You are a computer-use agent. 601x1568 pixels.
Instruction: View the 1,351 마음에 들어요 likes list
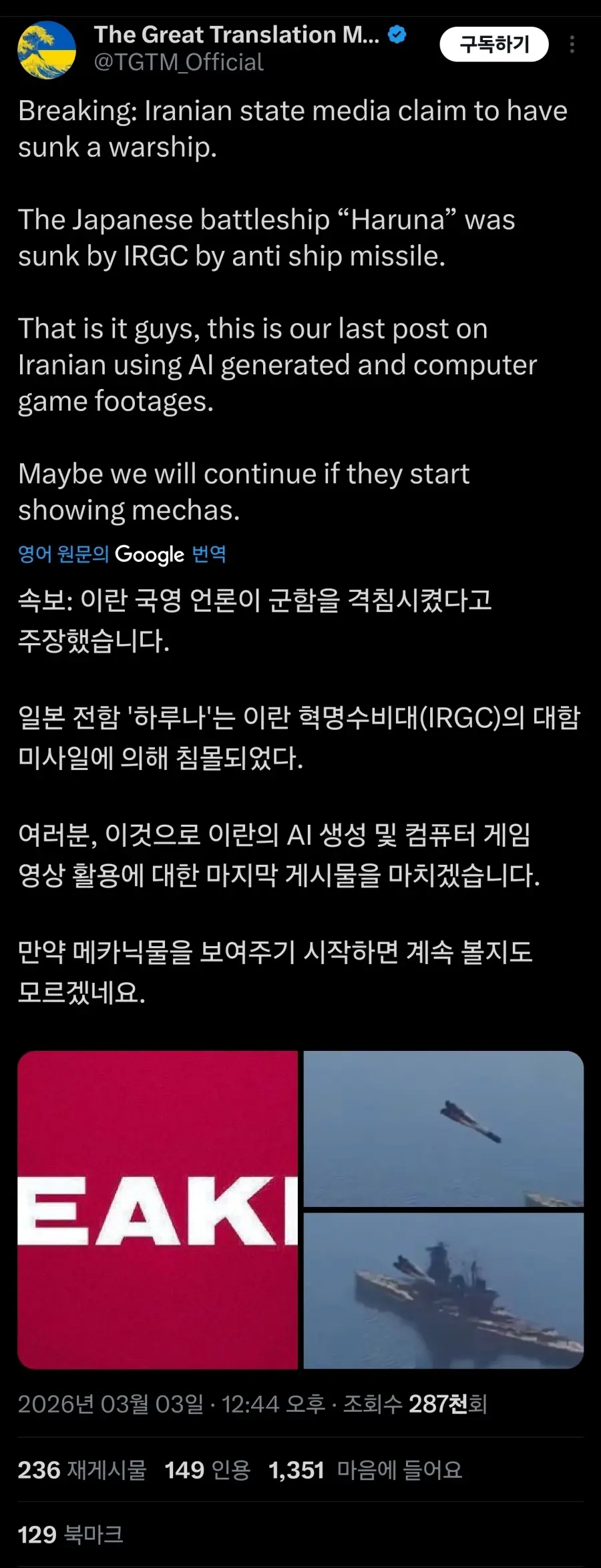(365, 1470)
